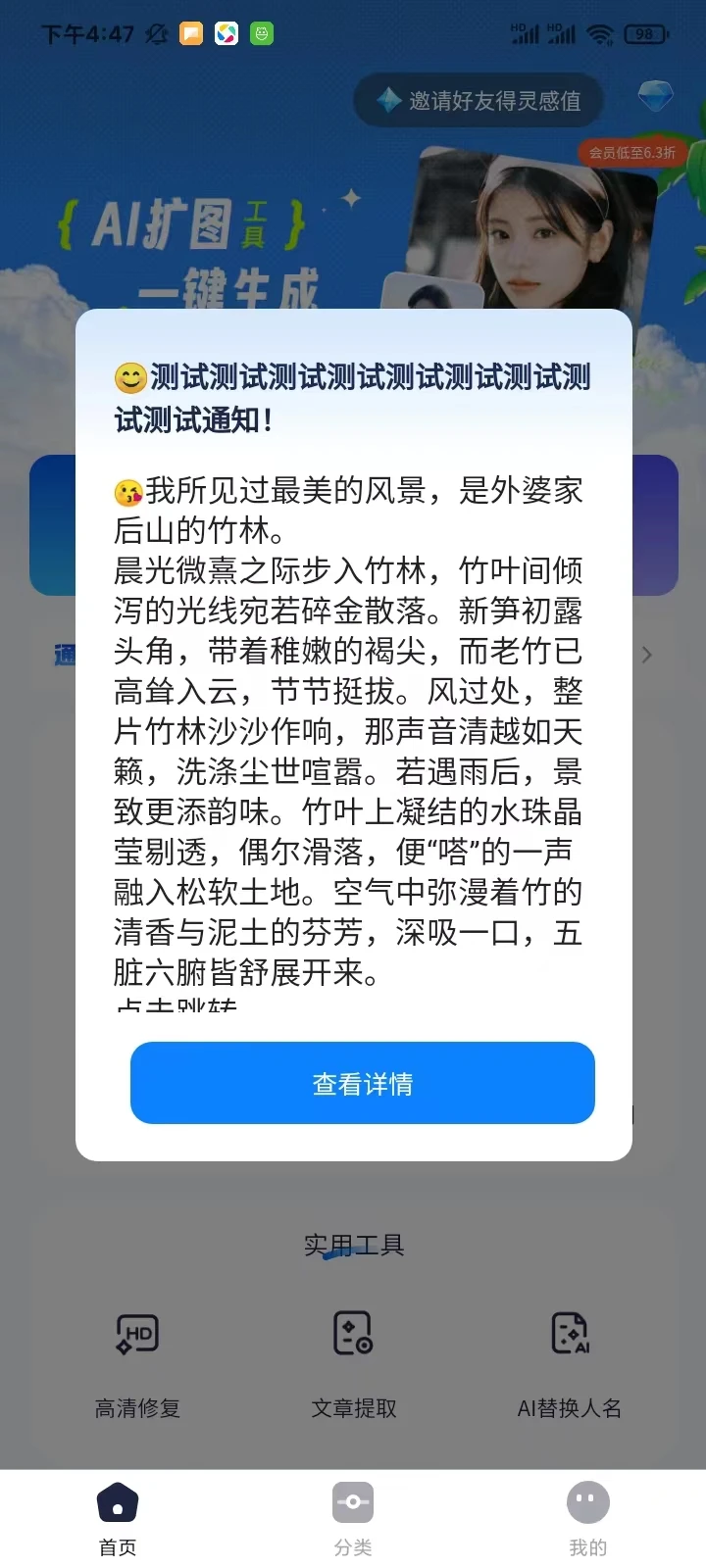
Task: Switch to the 分类 tab
Action: tap(353, 1519)
